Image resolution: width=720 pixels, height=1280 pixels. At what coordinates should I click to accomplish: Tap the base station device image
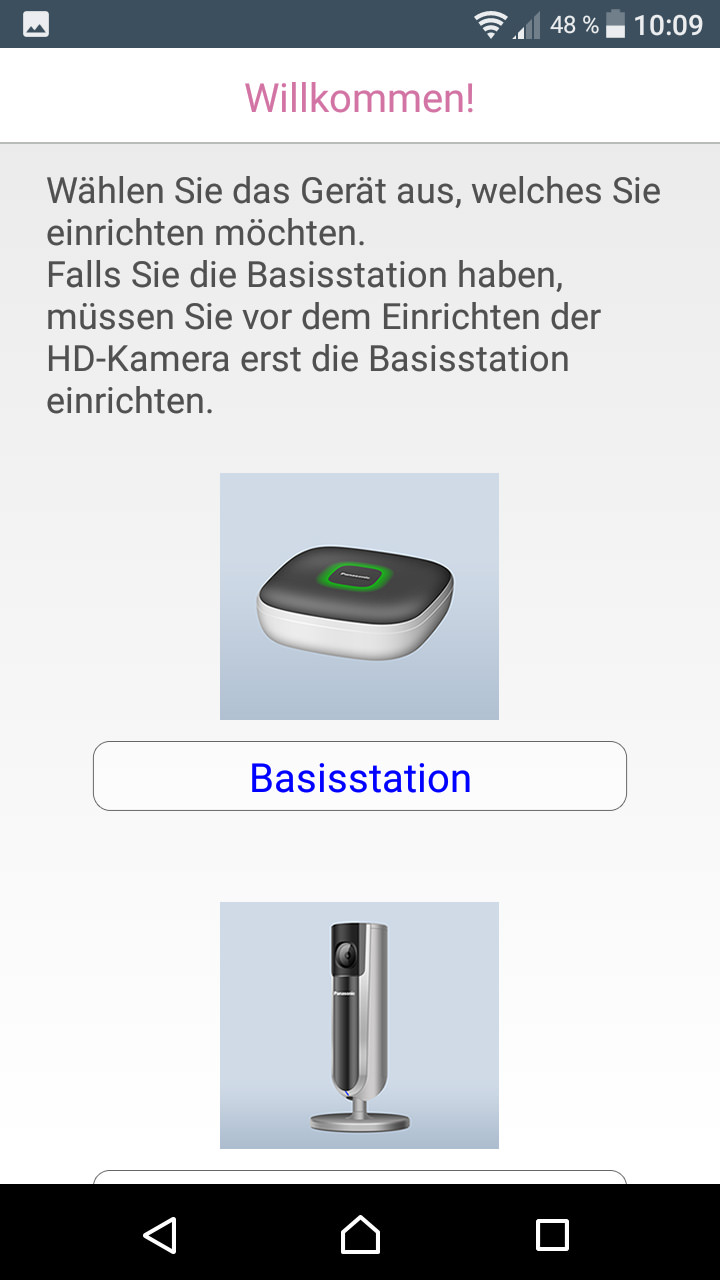pyautogui.click(x=359, y=596)
